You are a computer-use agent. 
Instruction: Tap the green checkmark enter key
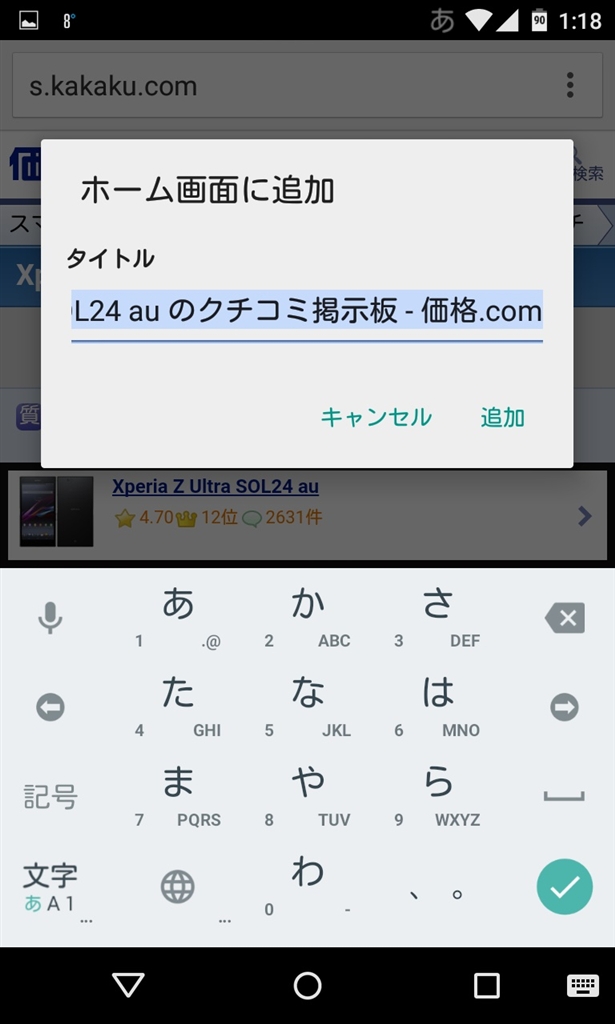pyautogui.click(x=564, y=886)
